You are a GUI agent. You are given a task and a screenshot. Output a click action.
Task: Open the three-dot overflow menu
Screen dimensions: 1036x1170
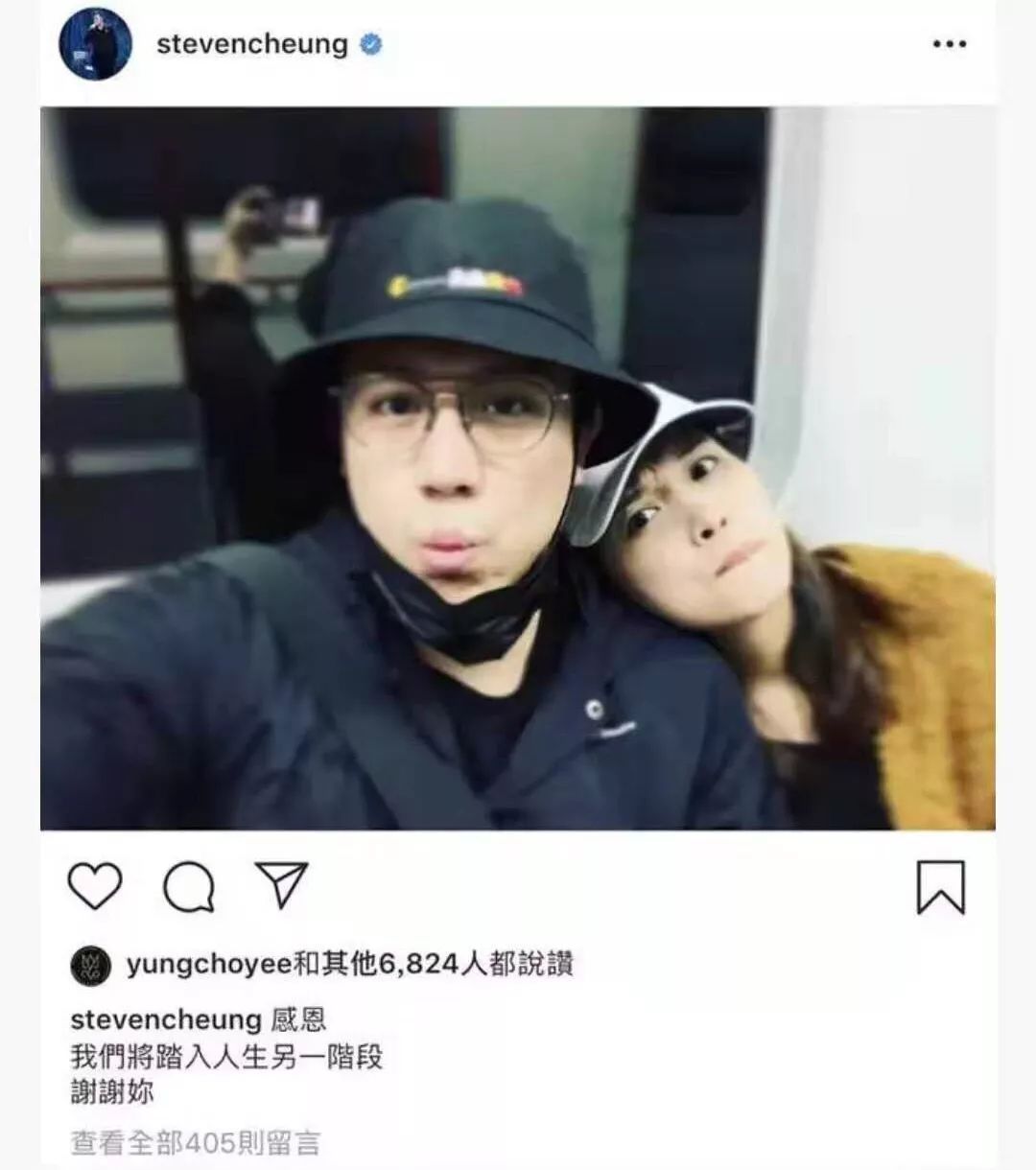point(949,44)
